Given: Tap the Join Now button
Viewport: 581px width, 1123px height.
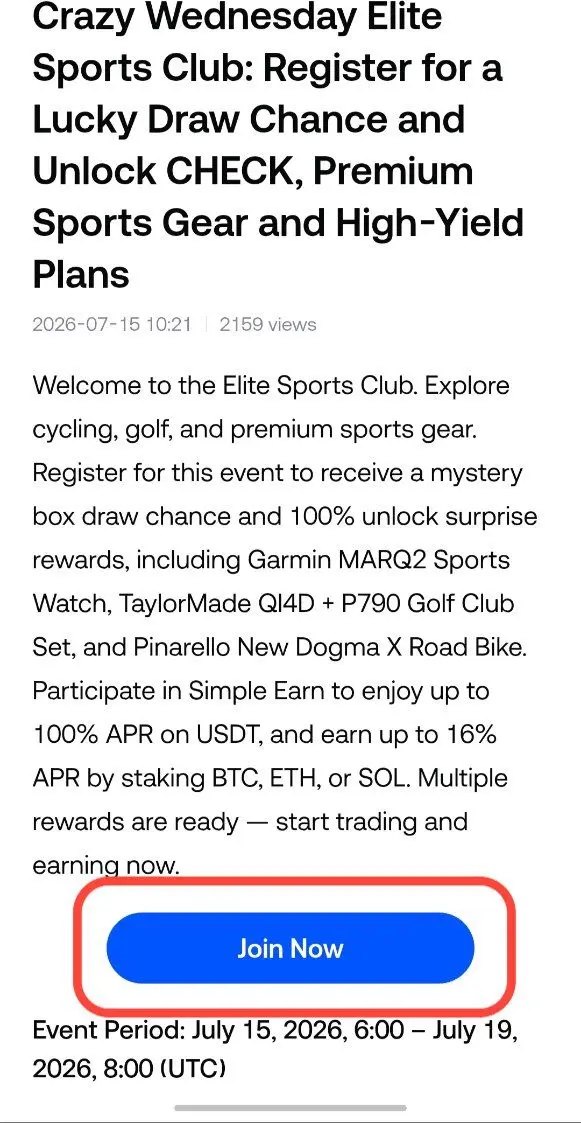Looking at the screenshot, I should [290, 948].
